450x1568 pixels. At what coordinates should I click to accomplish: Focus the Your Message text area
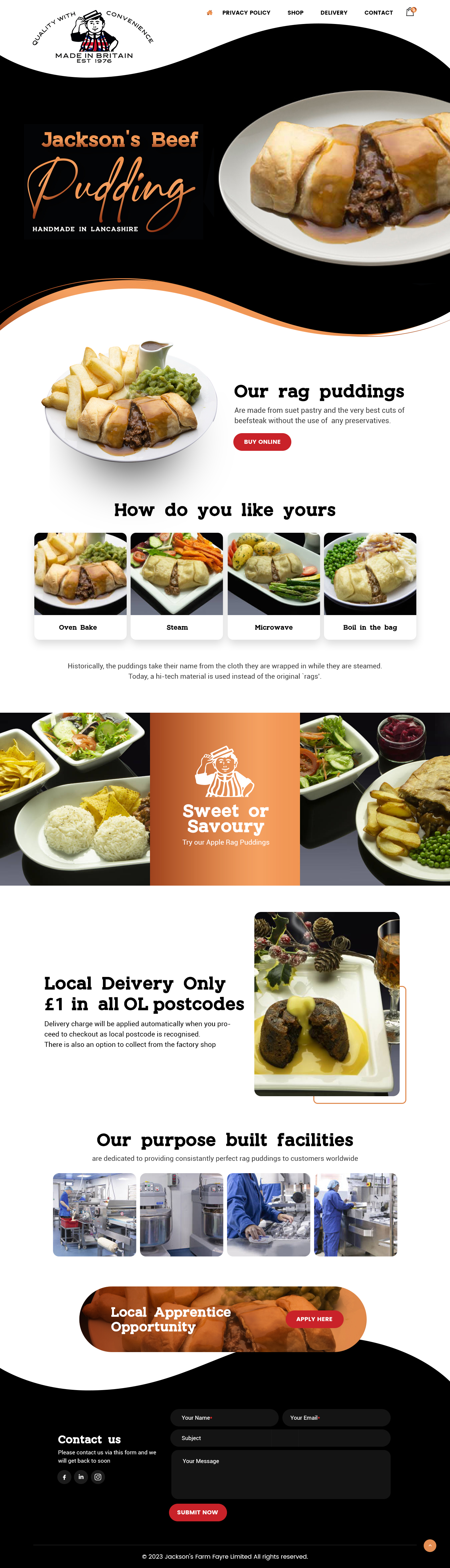point(280,1474)
